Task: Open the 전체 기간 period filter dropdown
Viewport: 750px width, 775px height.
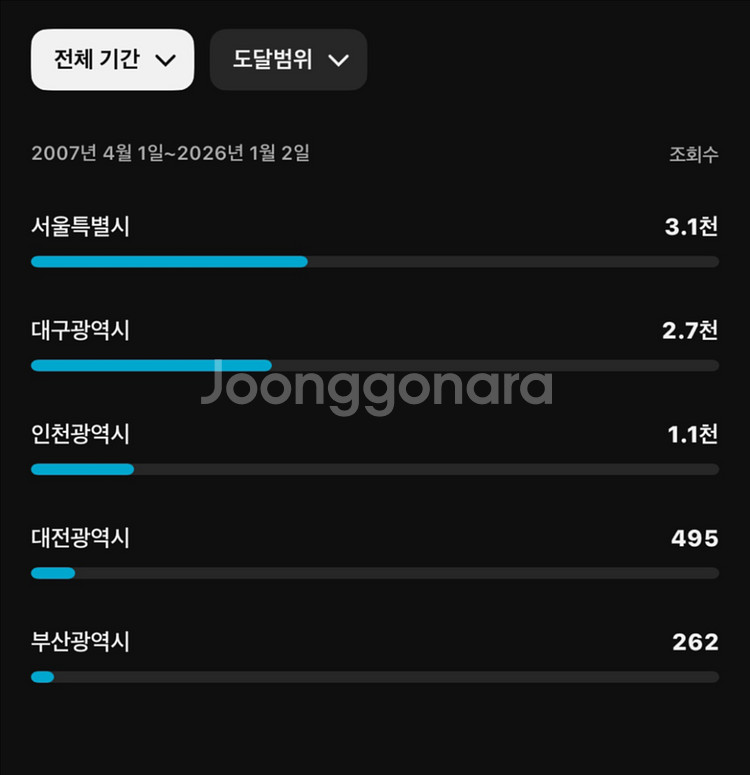Action: 111,59
